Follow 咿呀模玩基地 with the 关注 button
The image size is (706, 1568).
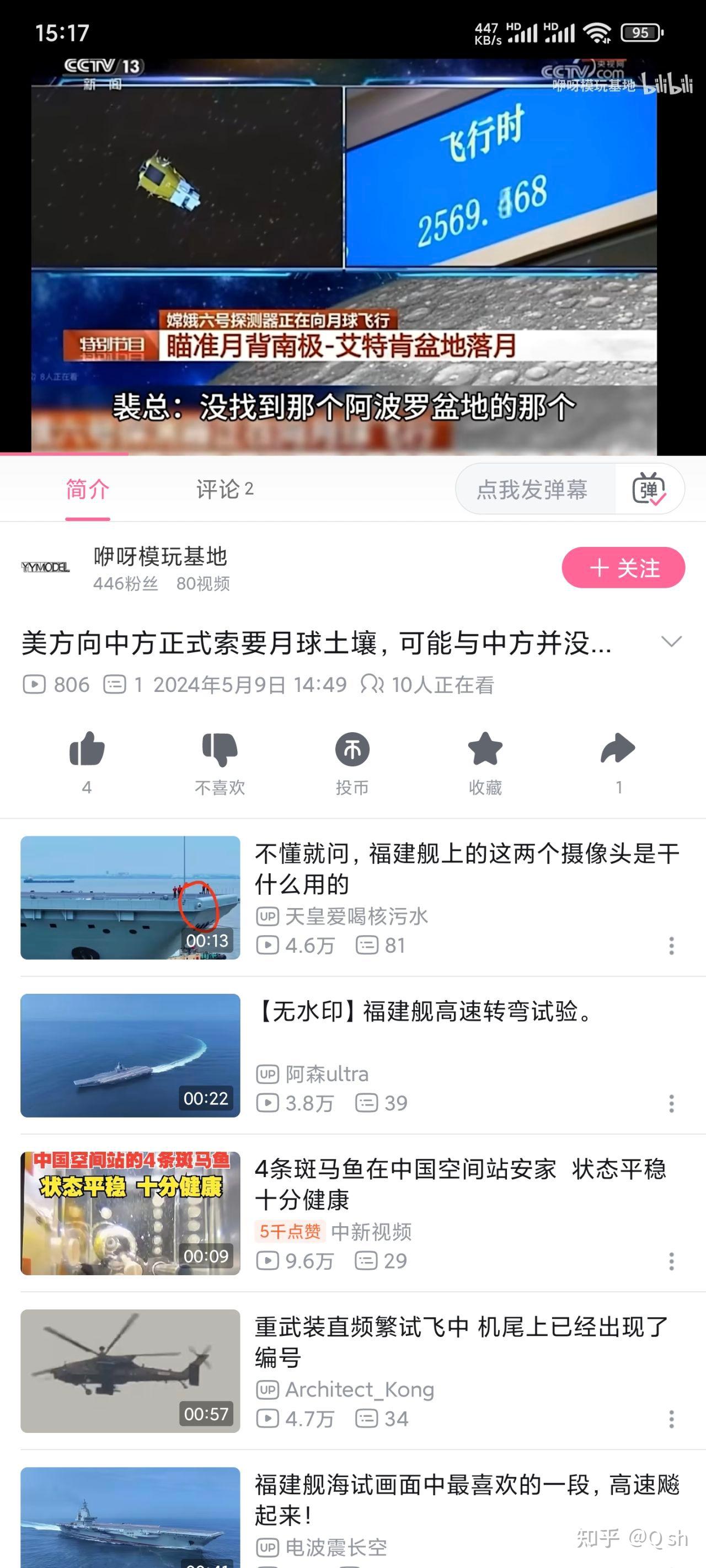(x=623, y=567)
